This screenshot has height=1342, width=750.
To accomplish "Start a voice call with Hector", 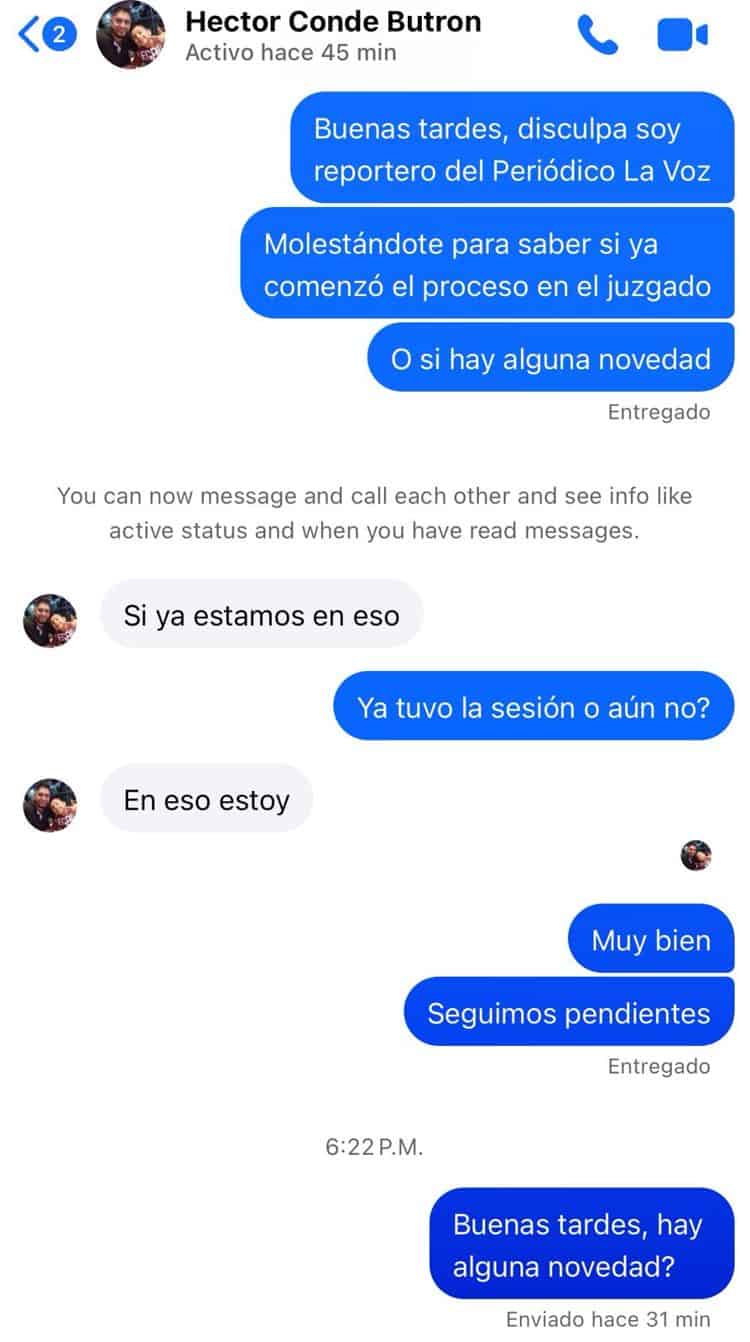I will coord(597,35).
